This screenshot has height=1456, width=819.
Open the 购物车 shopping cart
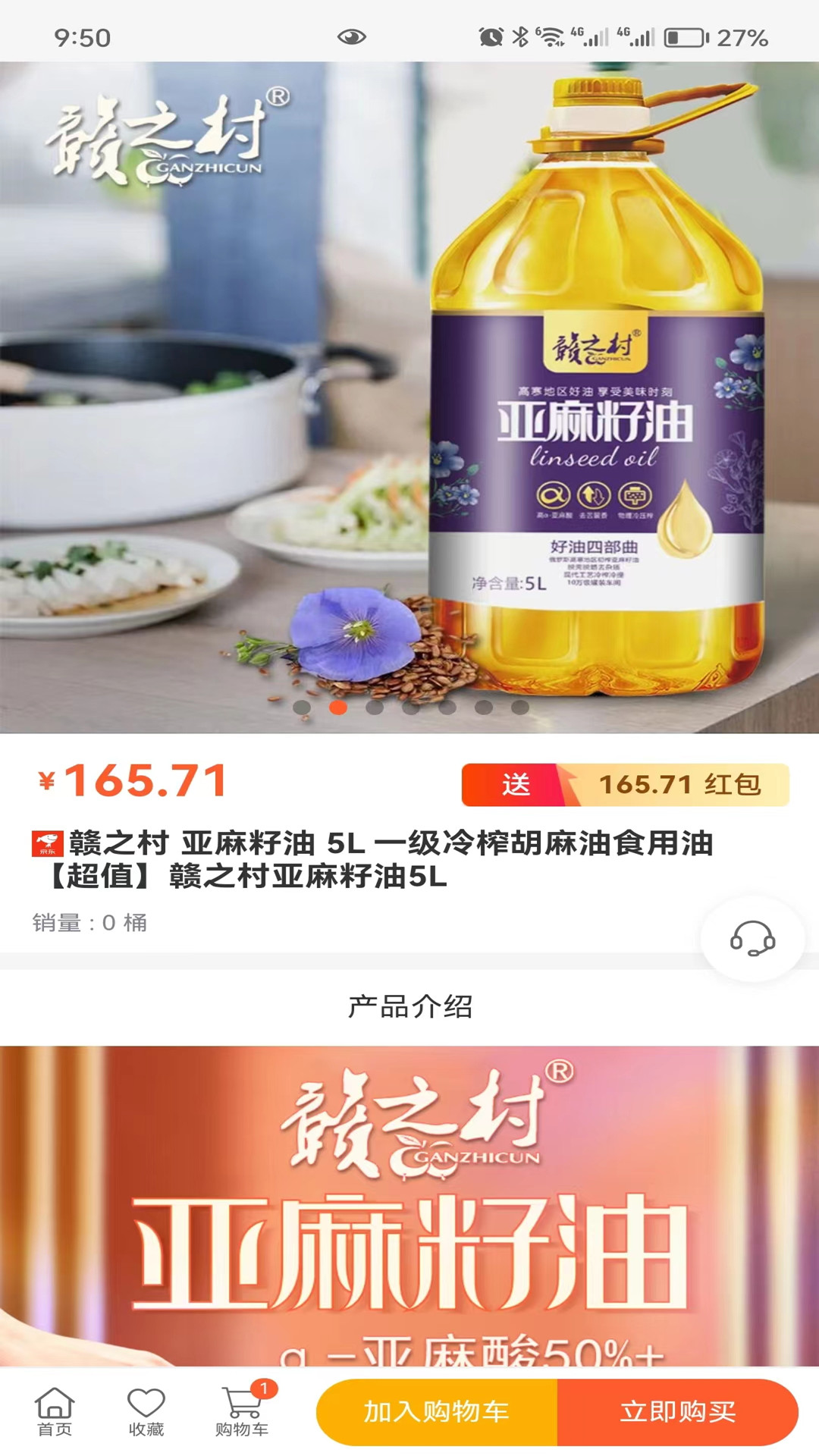243,1411
